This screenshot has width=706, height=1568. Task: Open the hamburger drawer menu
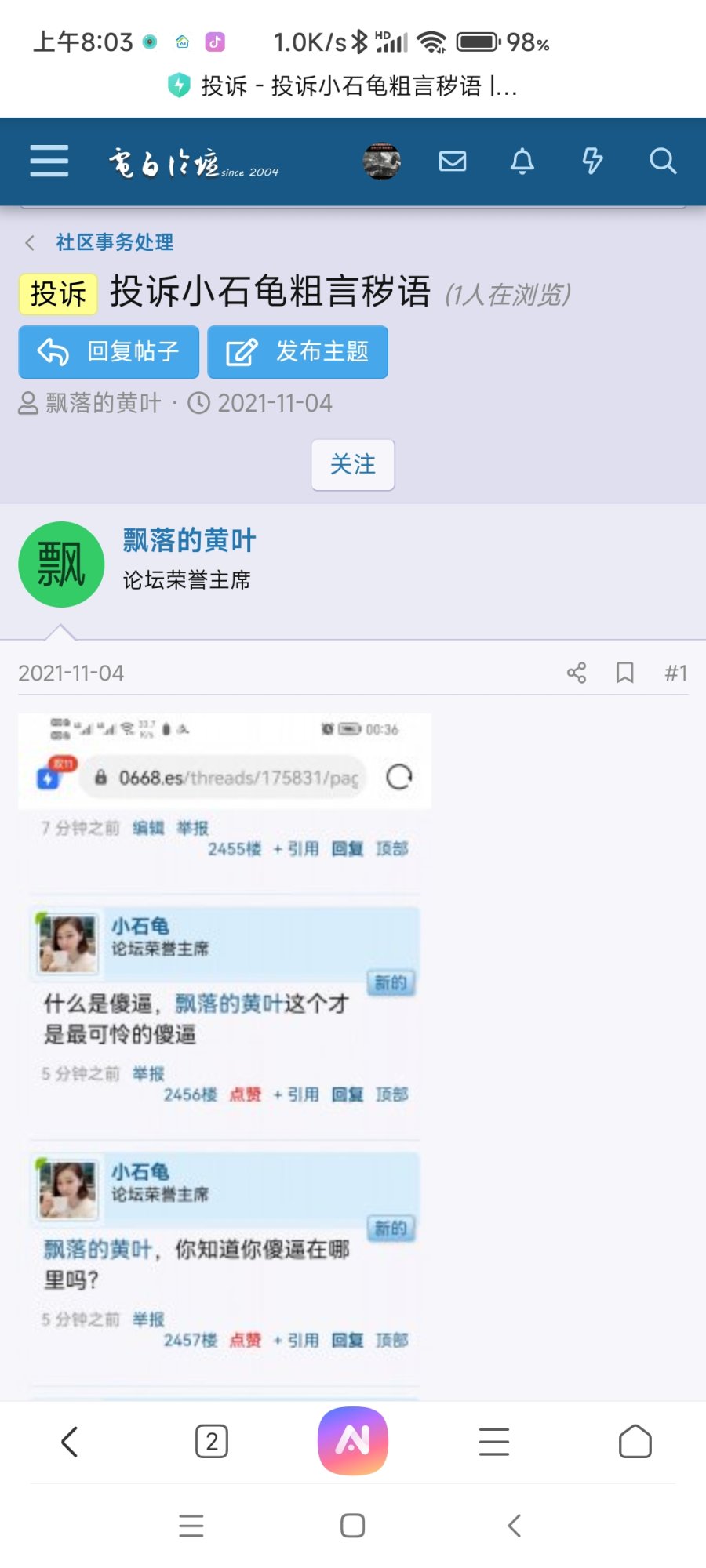[49, 161]
